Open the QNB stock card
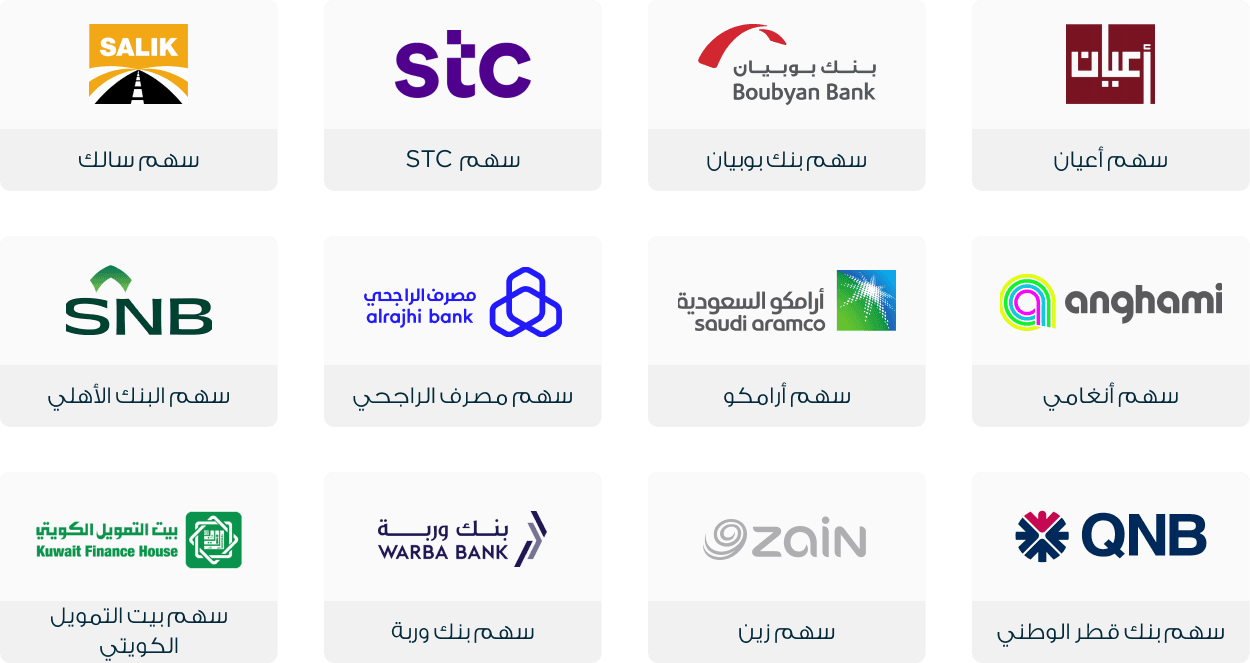1250x663 pixels. click(x=1110, y=566)
